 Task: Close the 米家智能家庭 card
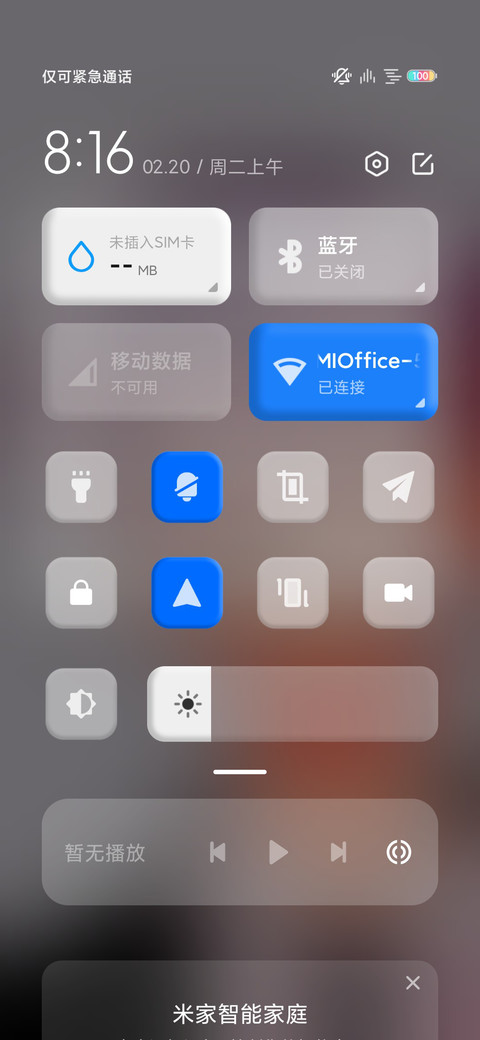412,983
